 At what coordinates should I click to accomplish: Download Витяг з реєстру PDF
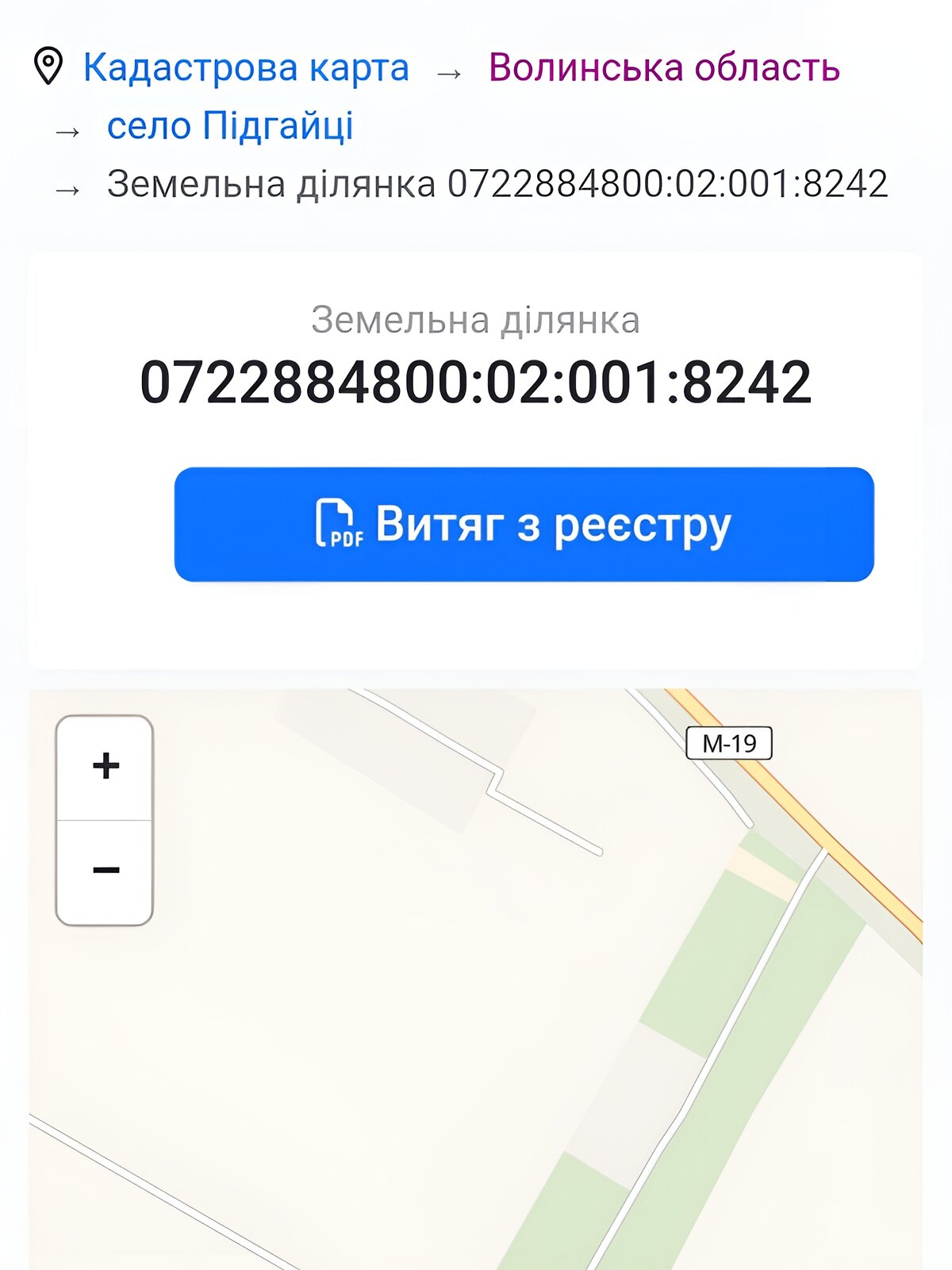(524, 525)
